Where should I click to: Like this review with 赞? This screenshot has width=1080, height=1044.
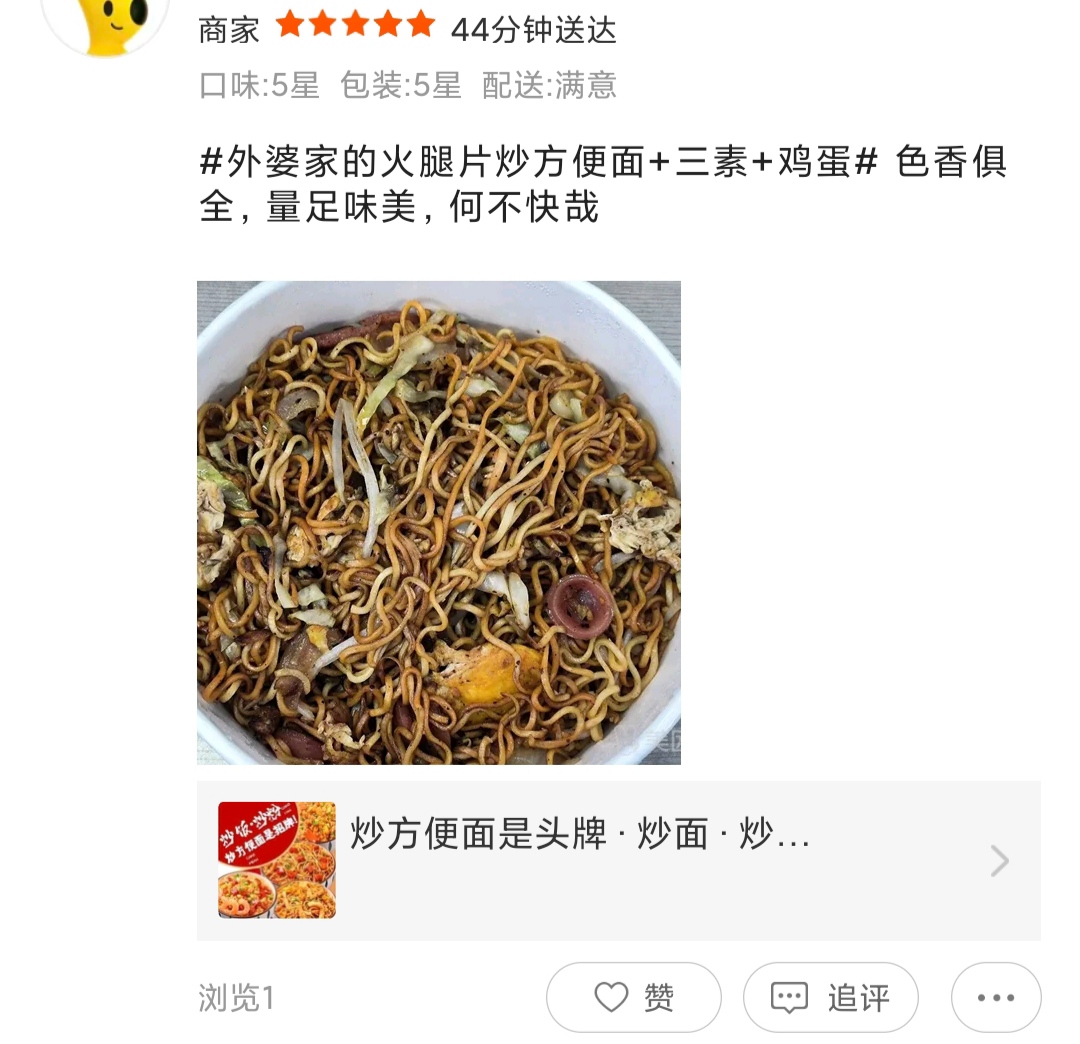click(633, 997)
